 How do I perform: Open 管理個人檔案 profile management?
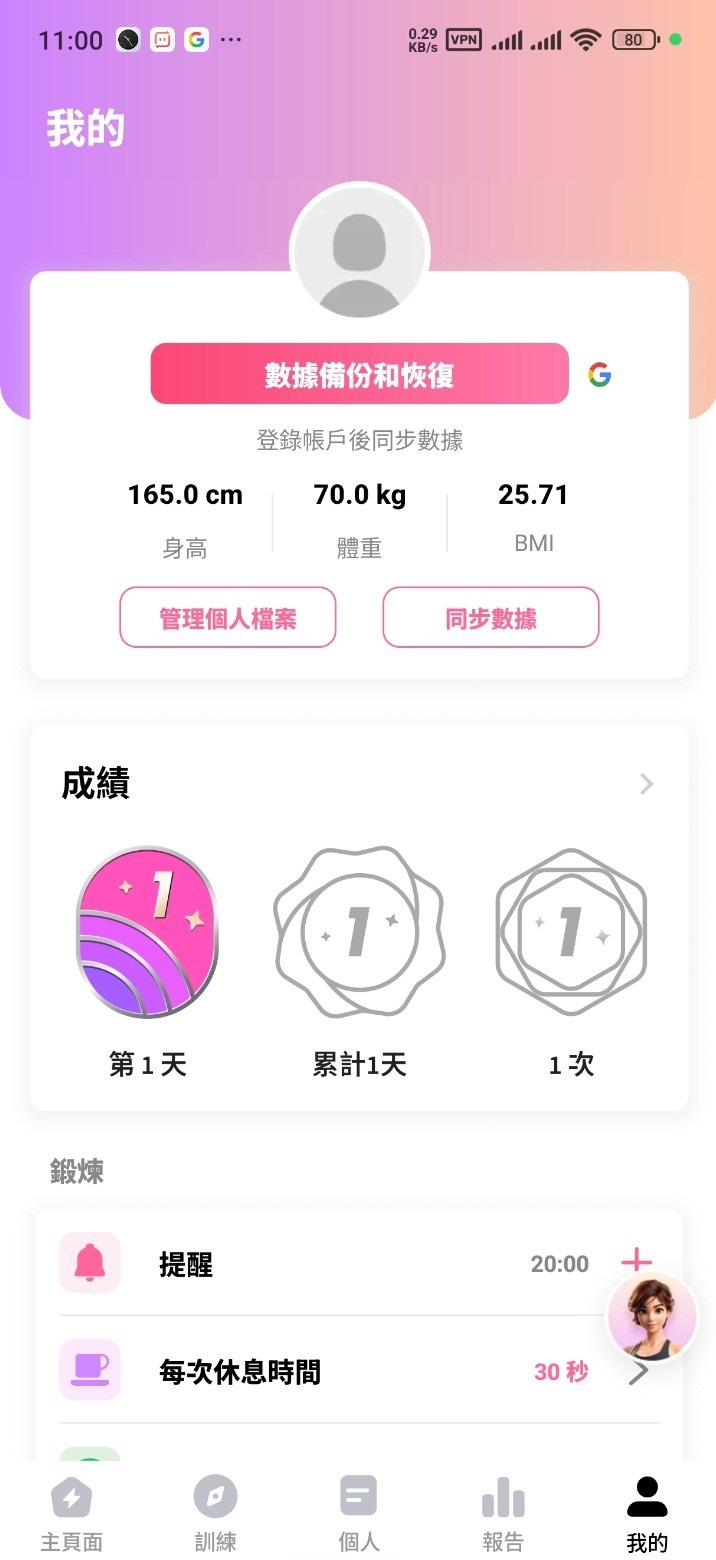coord(228,618)
